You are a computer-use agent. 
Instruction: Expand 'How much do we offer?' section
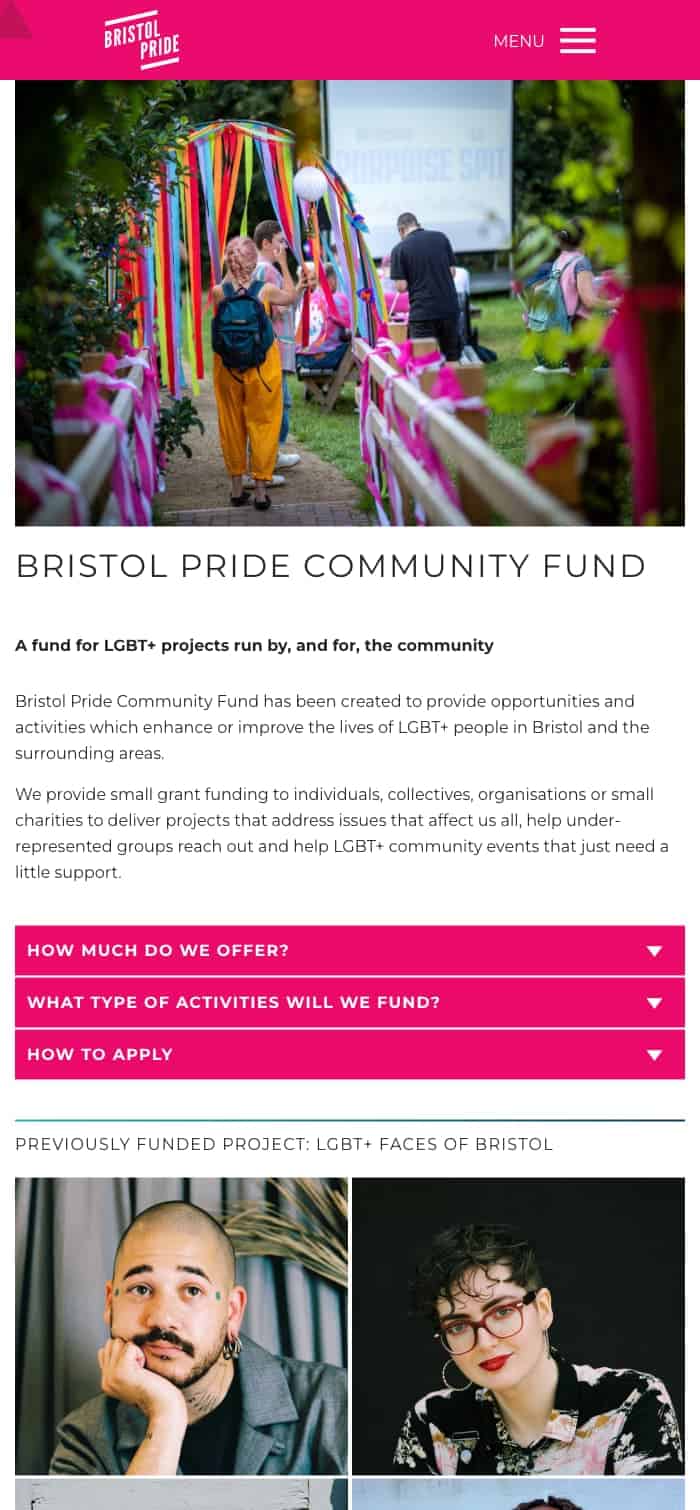(x=349, y=950)
